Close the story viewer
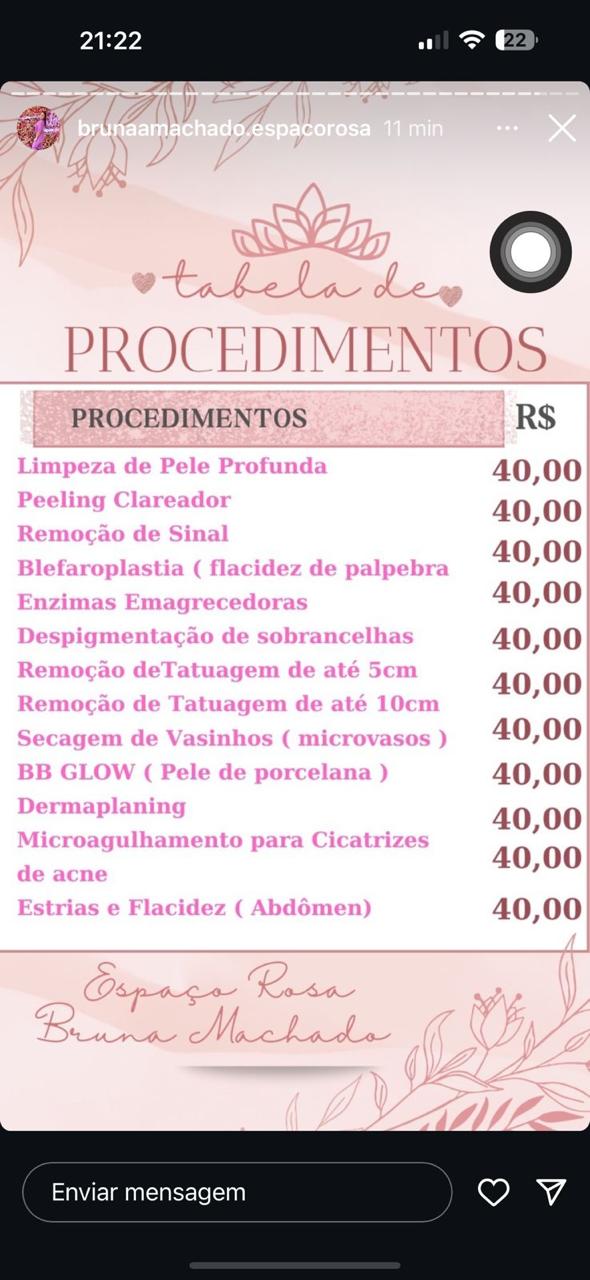Viewport: 590px width, 1280px height. (562, 128)
